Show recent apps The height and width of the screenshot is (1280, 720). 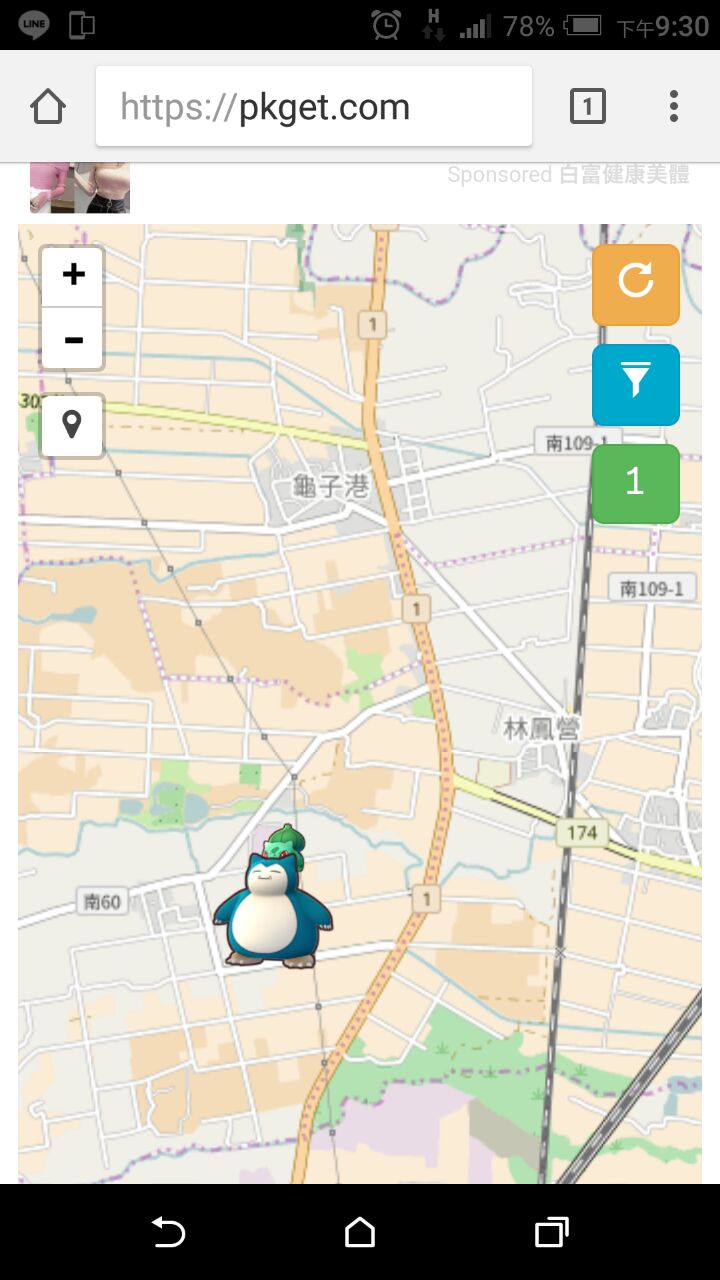click(551, 1232)
